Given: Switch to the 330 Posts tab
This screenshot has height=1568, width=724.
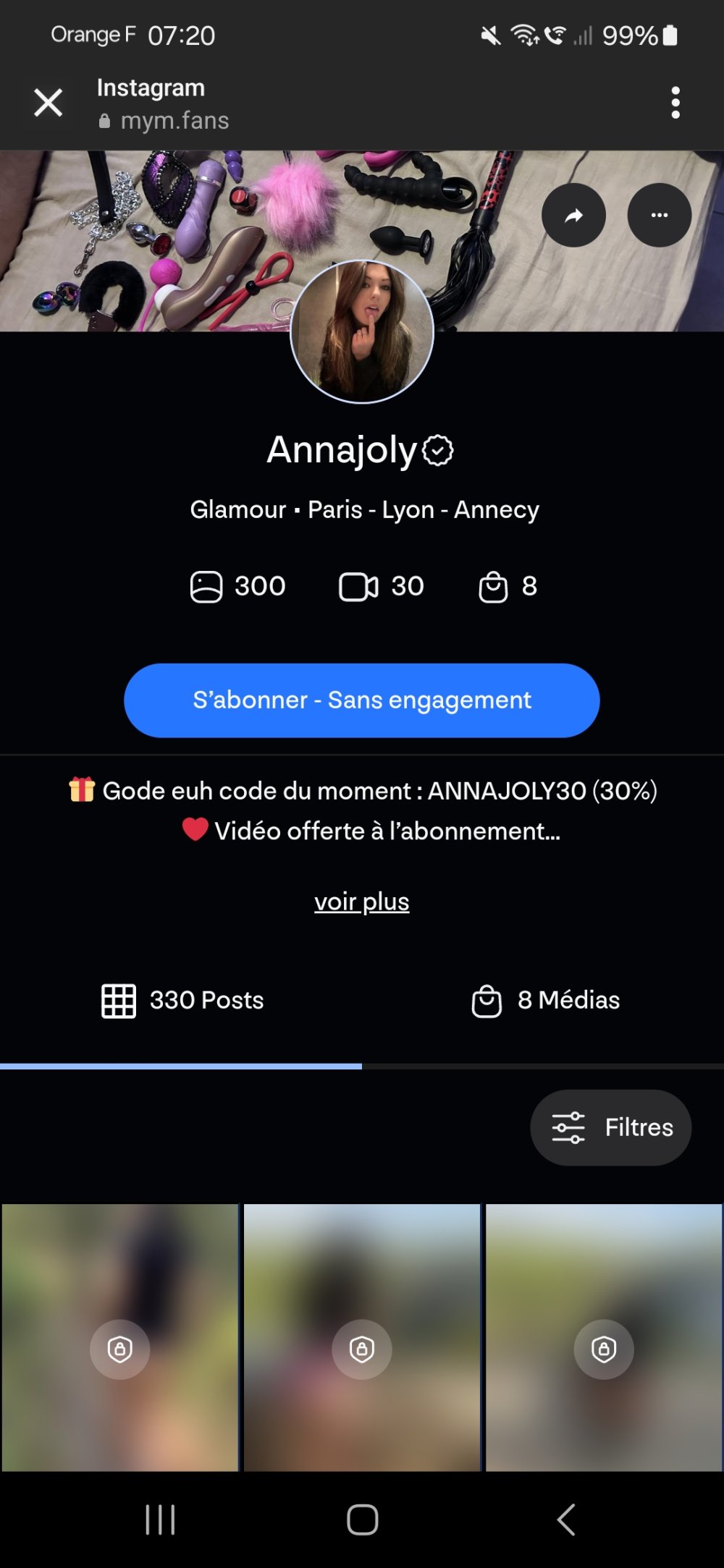Looking at the screenshot, I should click(x=182, y=1001).
